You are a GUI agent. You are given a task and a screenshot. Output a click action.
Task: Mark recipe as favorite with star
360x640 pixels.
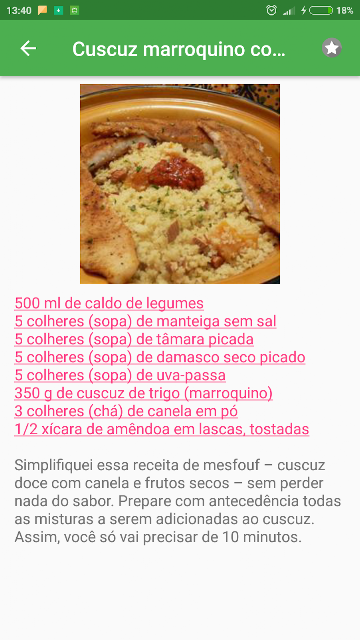coord(331,48)
